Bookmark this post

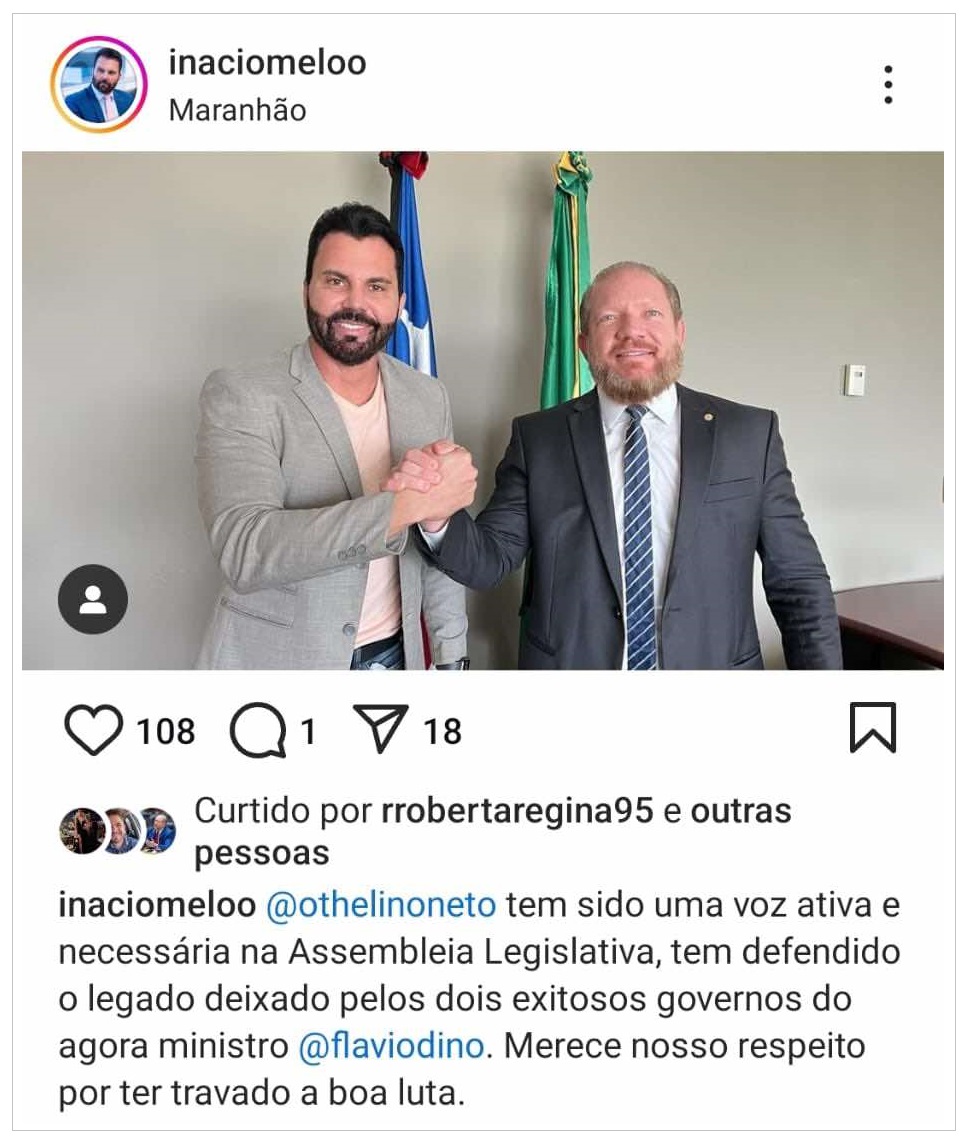point(872,728)
